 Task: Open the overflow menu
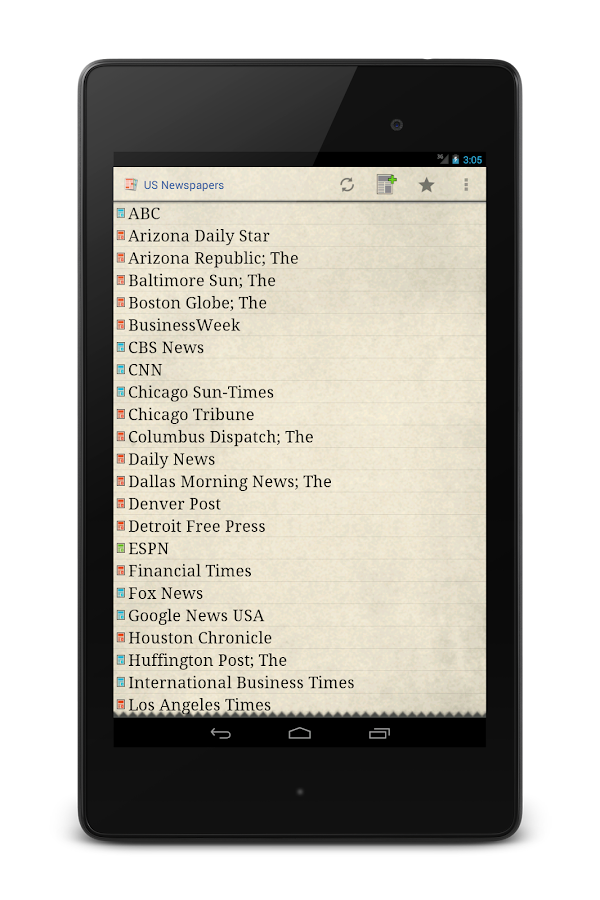point(465,185)
